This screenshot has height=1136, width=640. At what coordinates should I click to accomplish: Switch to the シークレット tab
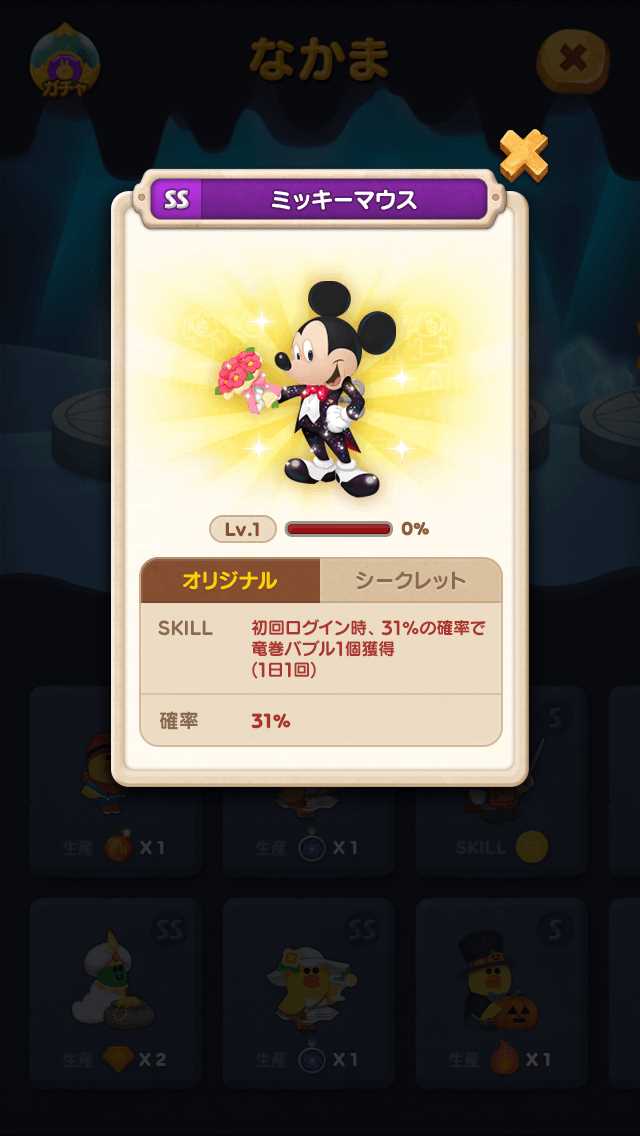click(410, 581)
